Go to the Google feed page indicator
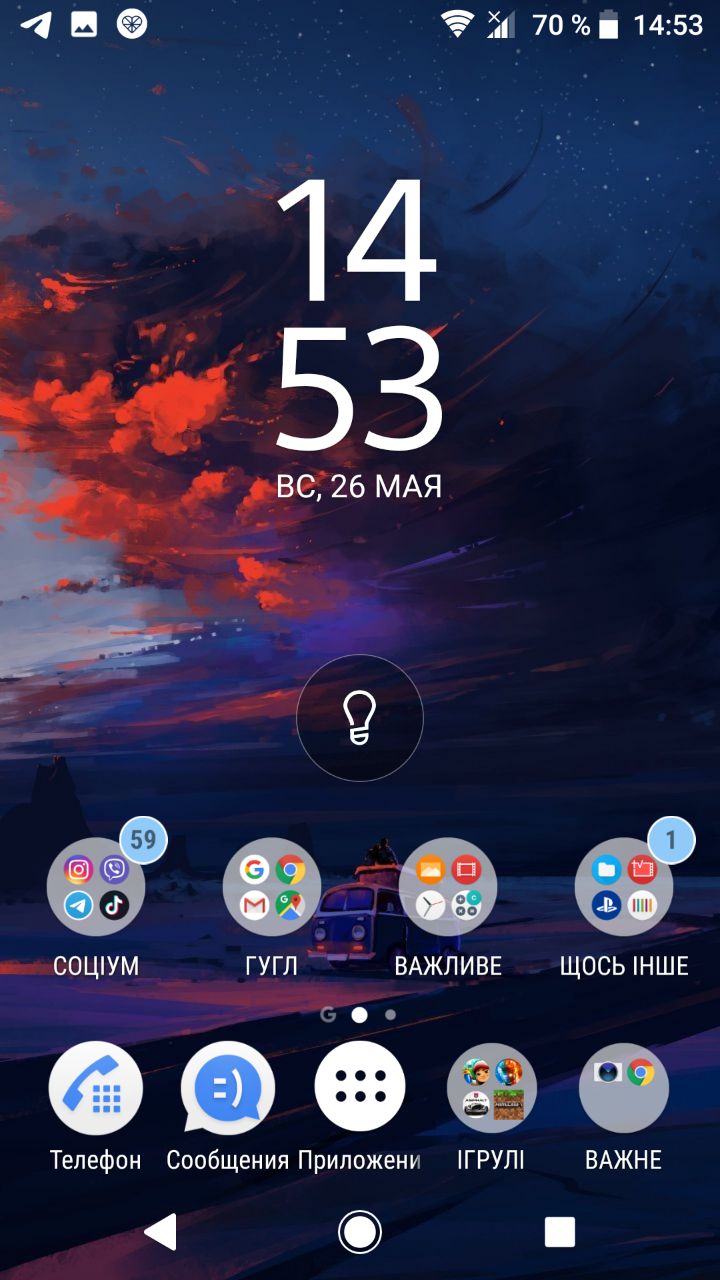720x1280 pixels. click(x=328, y=1014)
